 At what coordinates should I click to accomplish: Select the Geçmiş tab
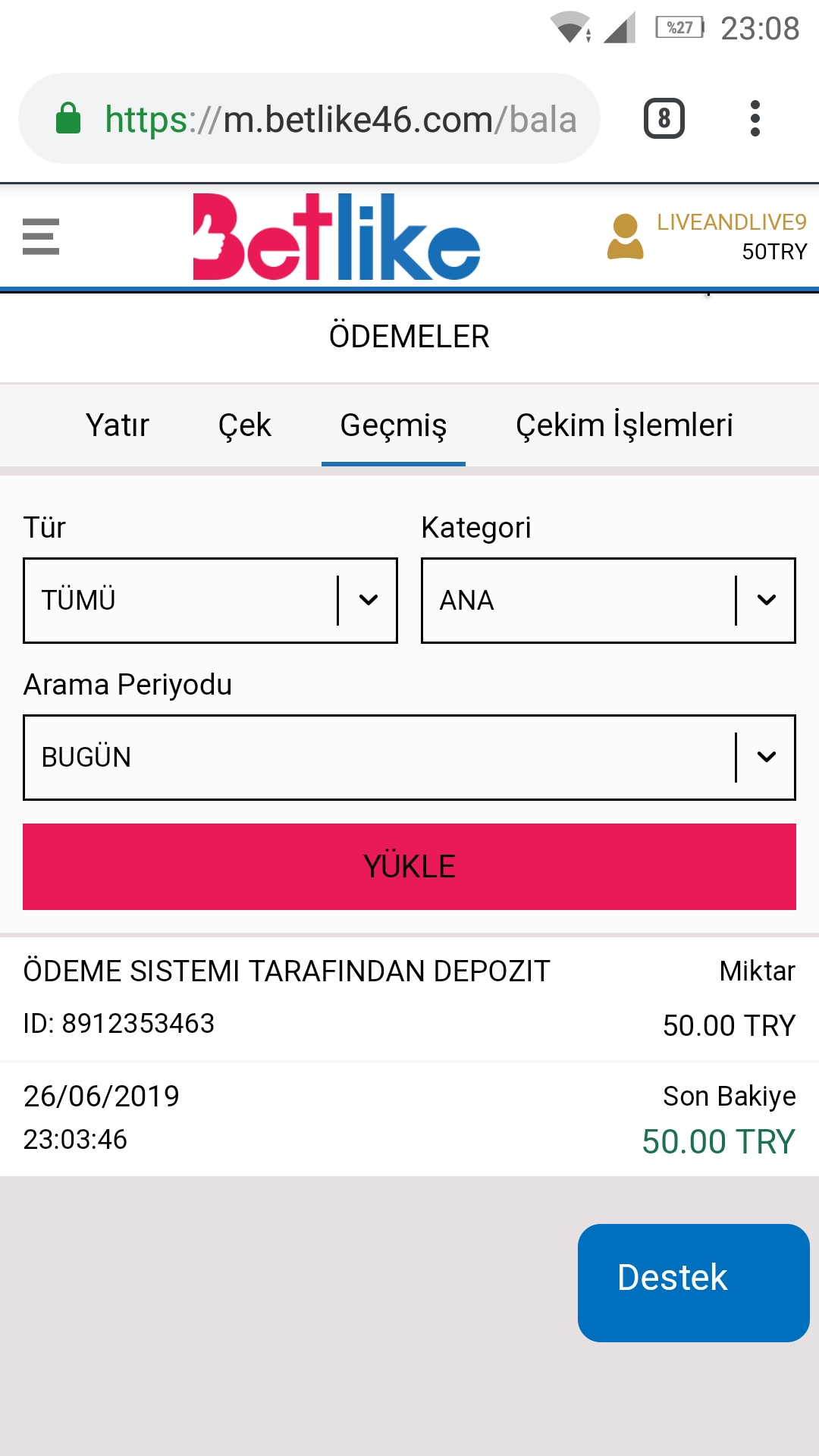pyautogui.click(x=394, y=425)
